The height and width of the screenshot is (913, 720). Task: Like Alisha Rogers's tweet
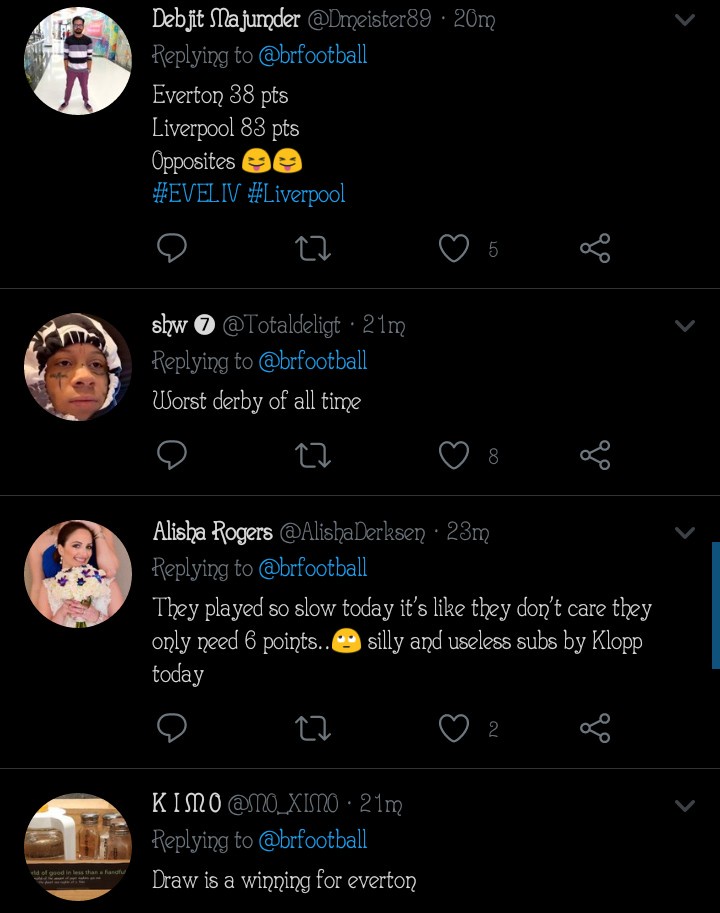(x=454, y=729)
